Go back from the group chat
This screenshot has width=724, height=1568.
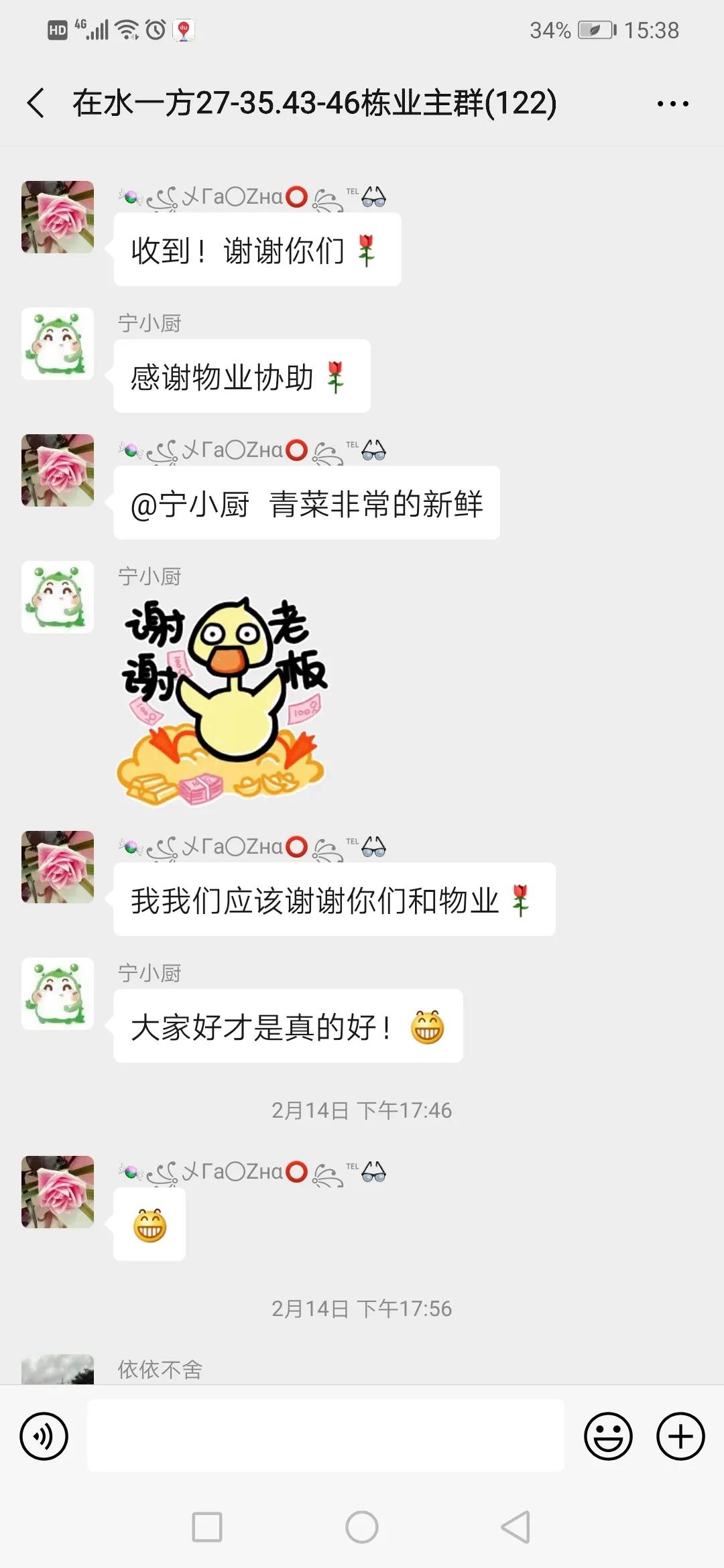(x=36, y=103)
